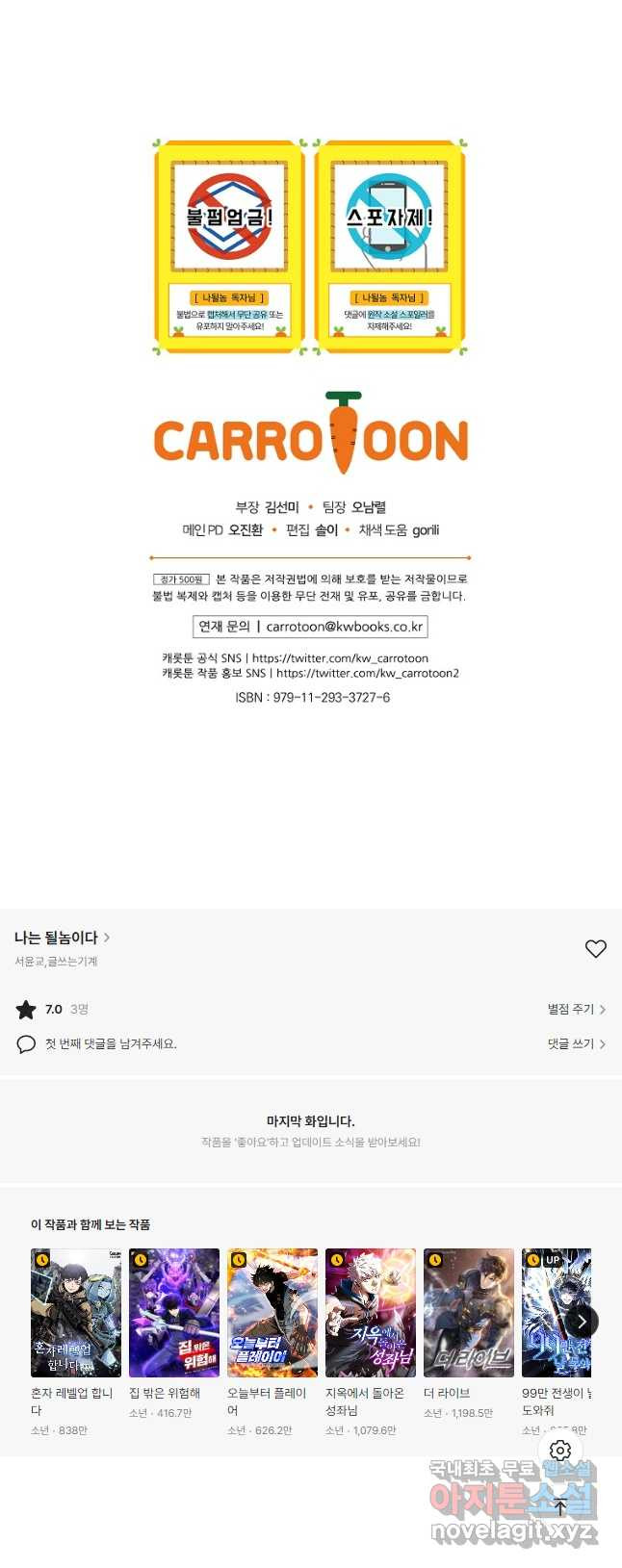Show the next recommended series
Image resolution: width=622 pixels, height=1568 pixels.
click(582, 1322)
